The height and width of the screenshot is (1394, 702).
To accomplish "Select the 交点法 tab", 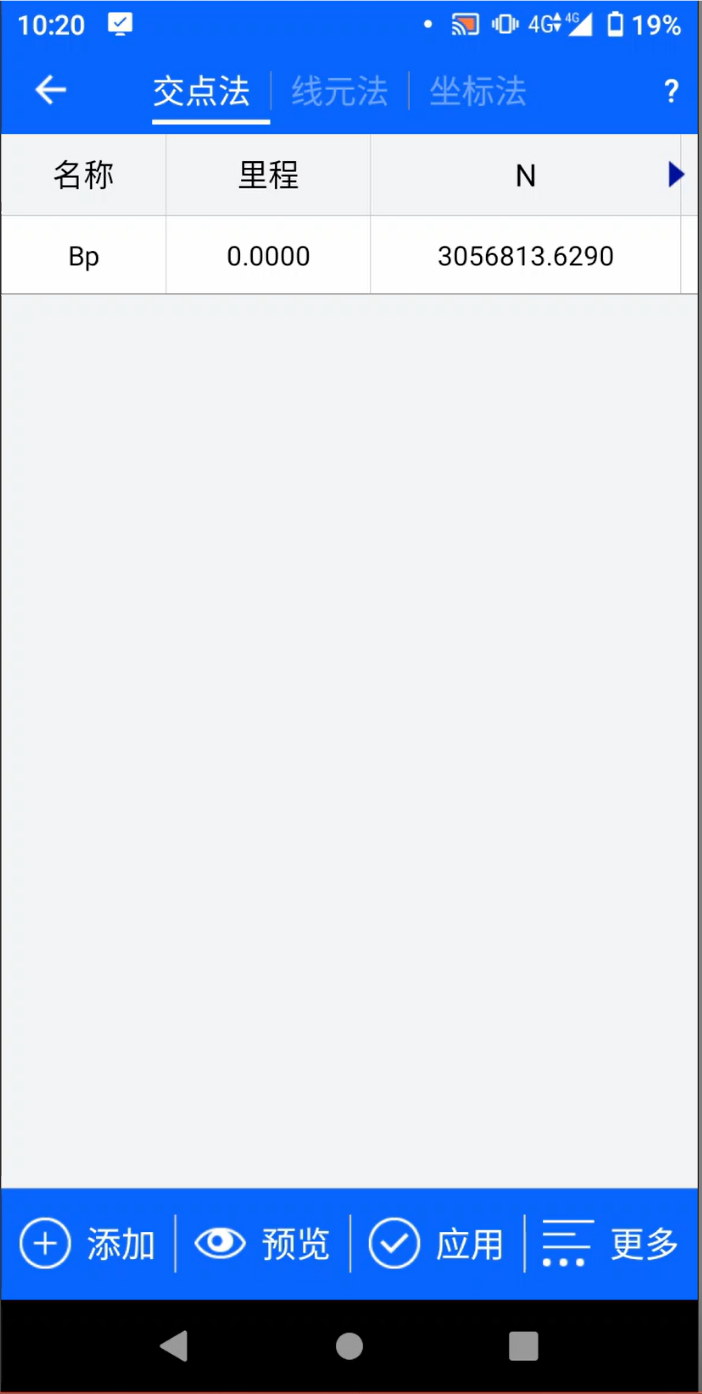I will 201,92.
